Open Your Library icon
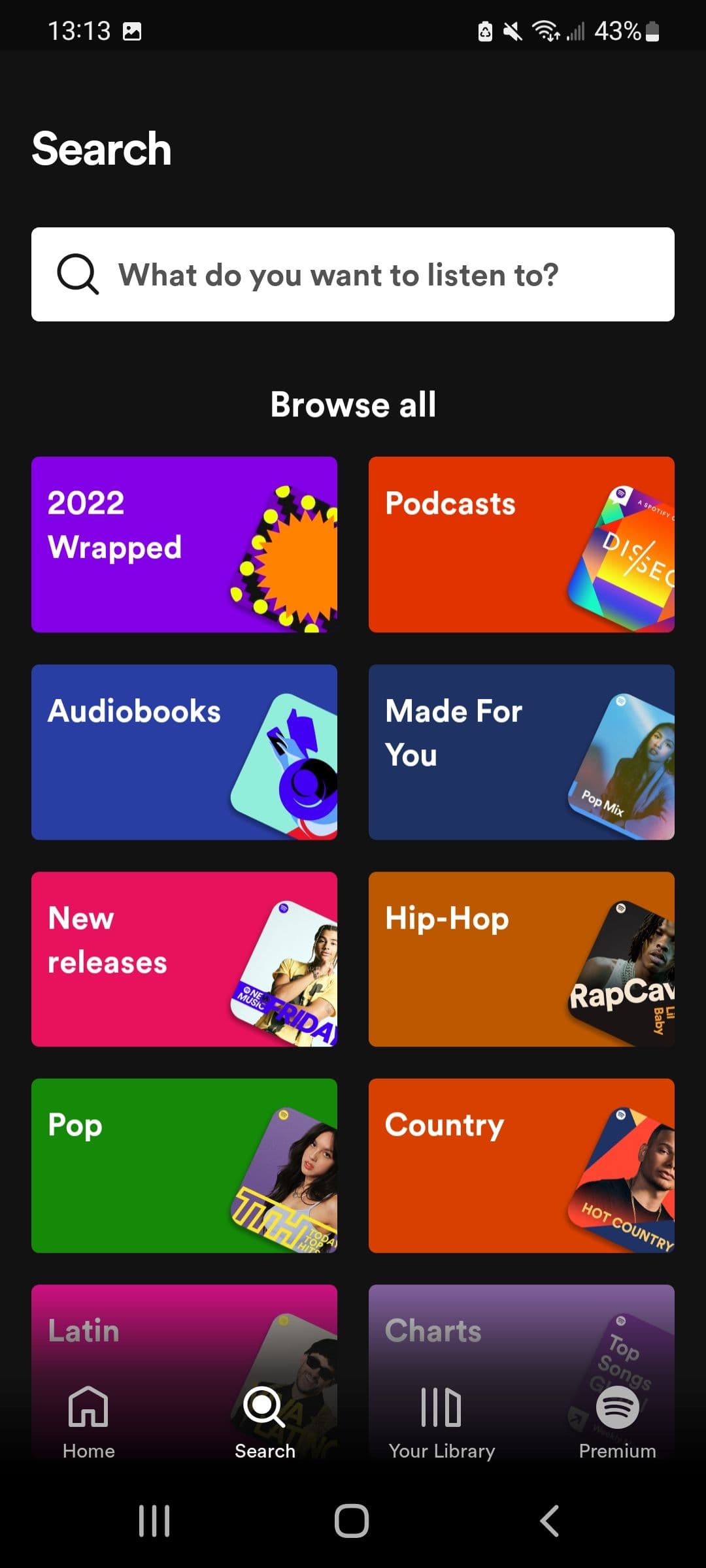Viewport: 706px width, 1568px height. [441, 1411]
